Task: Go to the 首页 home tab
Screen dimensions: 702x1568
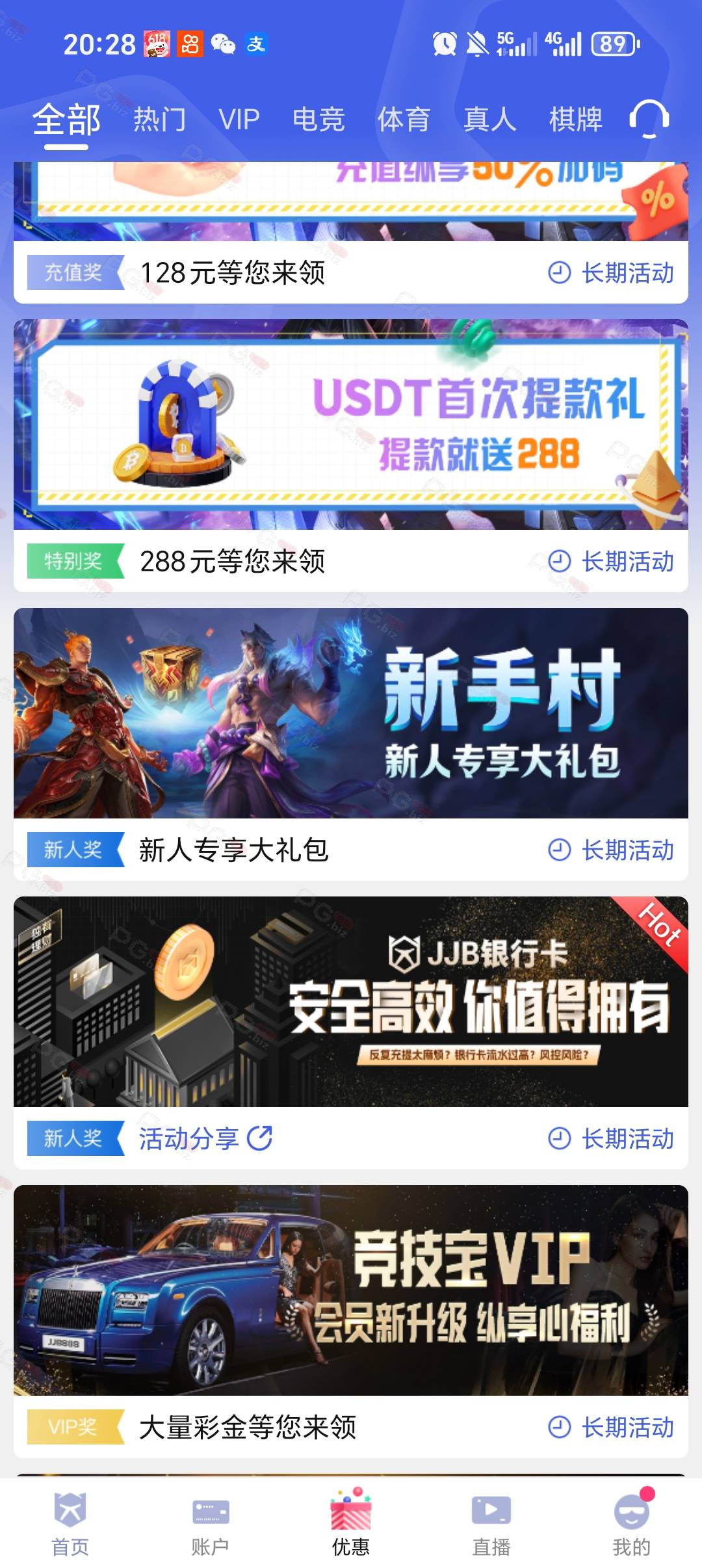Action: click(x=70, y=1524)
